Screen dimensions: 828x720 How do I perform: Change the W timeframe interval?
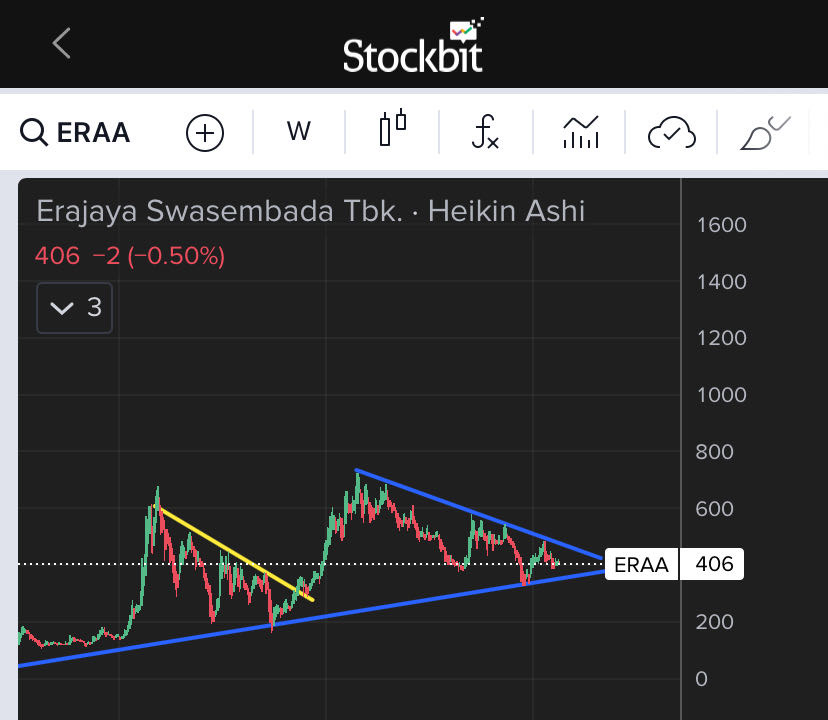[x=298, y=131]
